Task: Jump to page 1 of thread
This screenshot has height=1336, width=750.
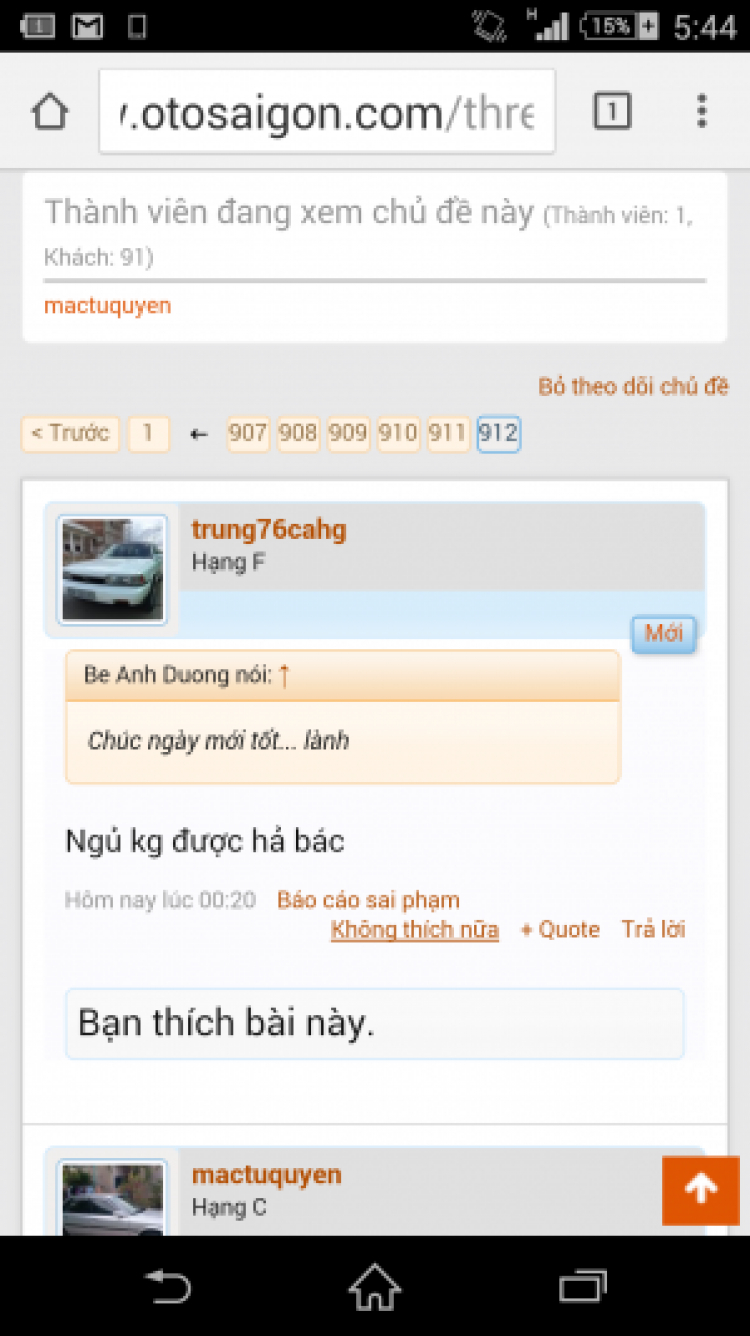Action: (x=148, y=434)
